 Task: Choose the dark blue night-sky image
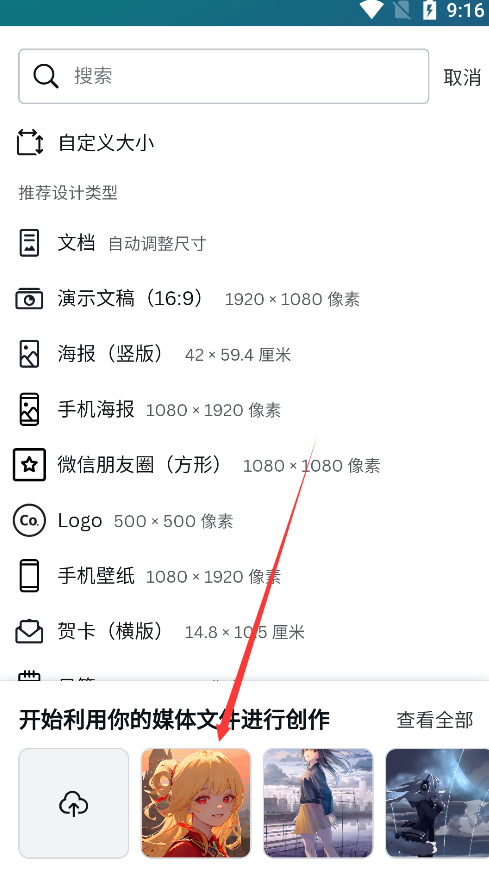point(437,803)
